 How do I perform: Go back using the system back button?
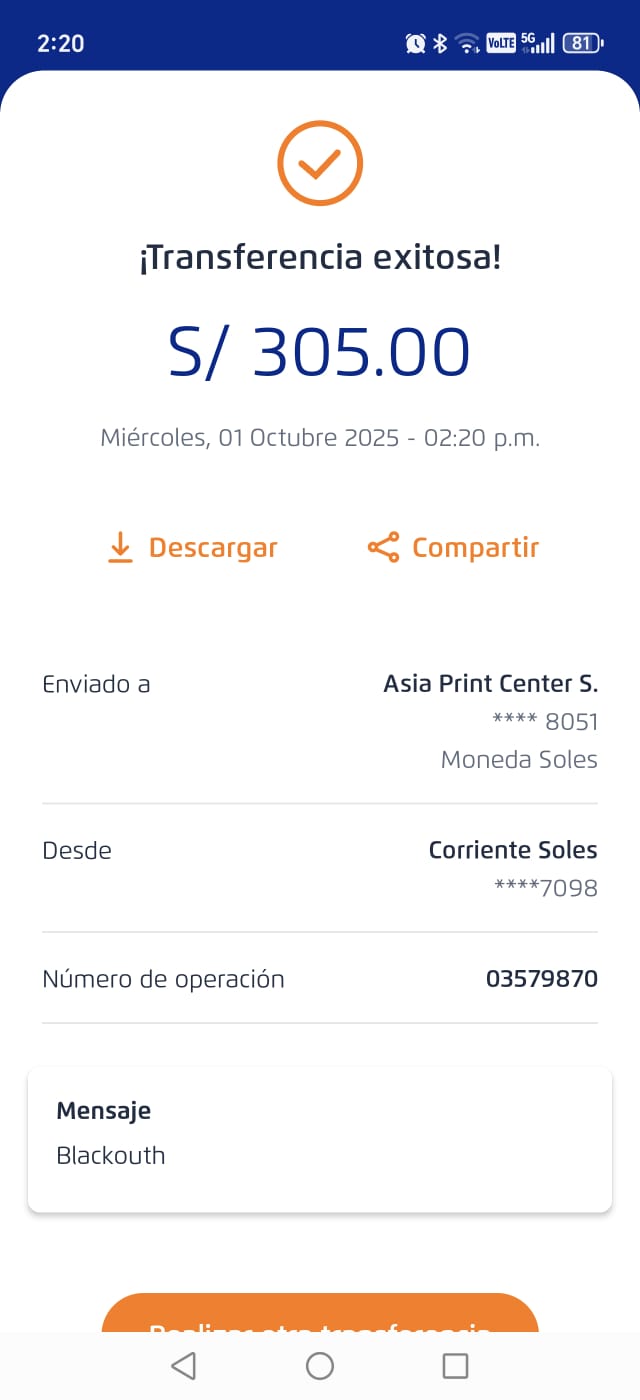coord(183,1366)
